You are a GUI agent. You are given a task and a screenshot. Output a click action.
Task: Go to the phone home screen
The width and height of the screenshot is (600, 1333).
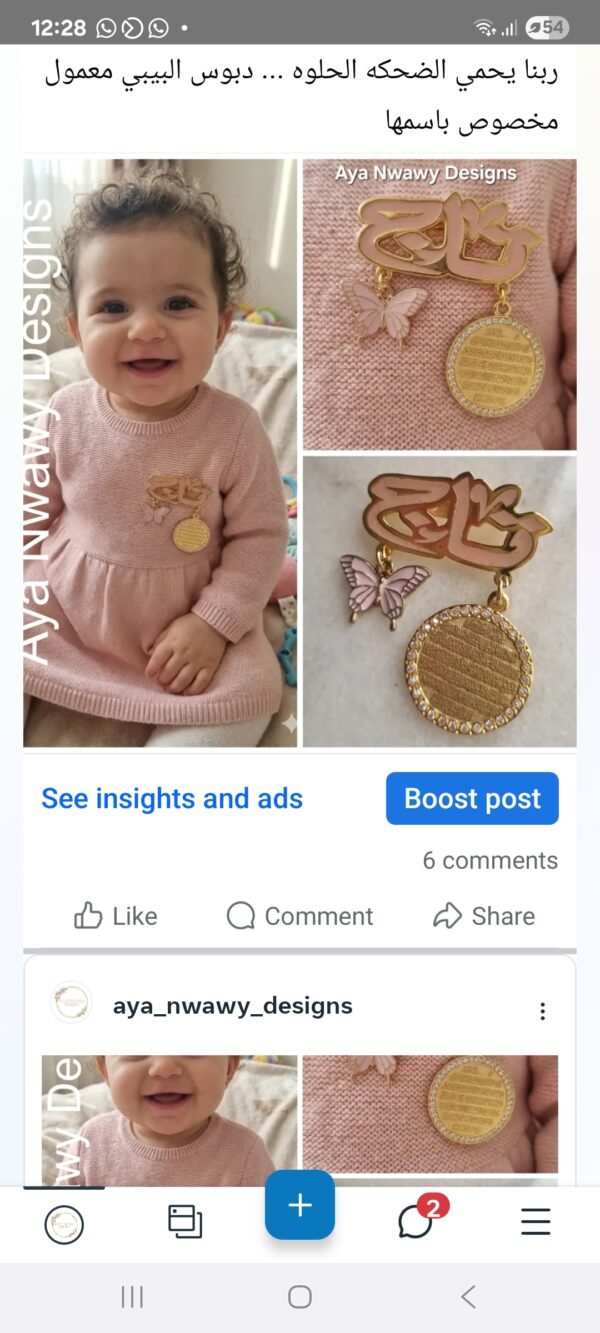click(300, 1297)
